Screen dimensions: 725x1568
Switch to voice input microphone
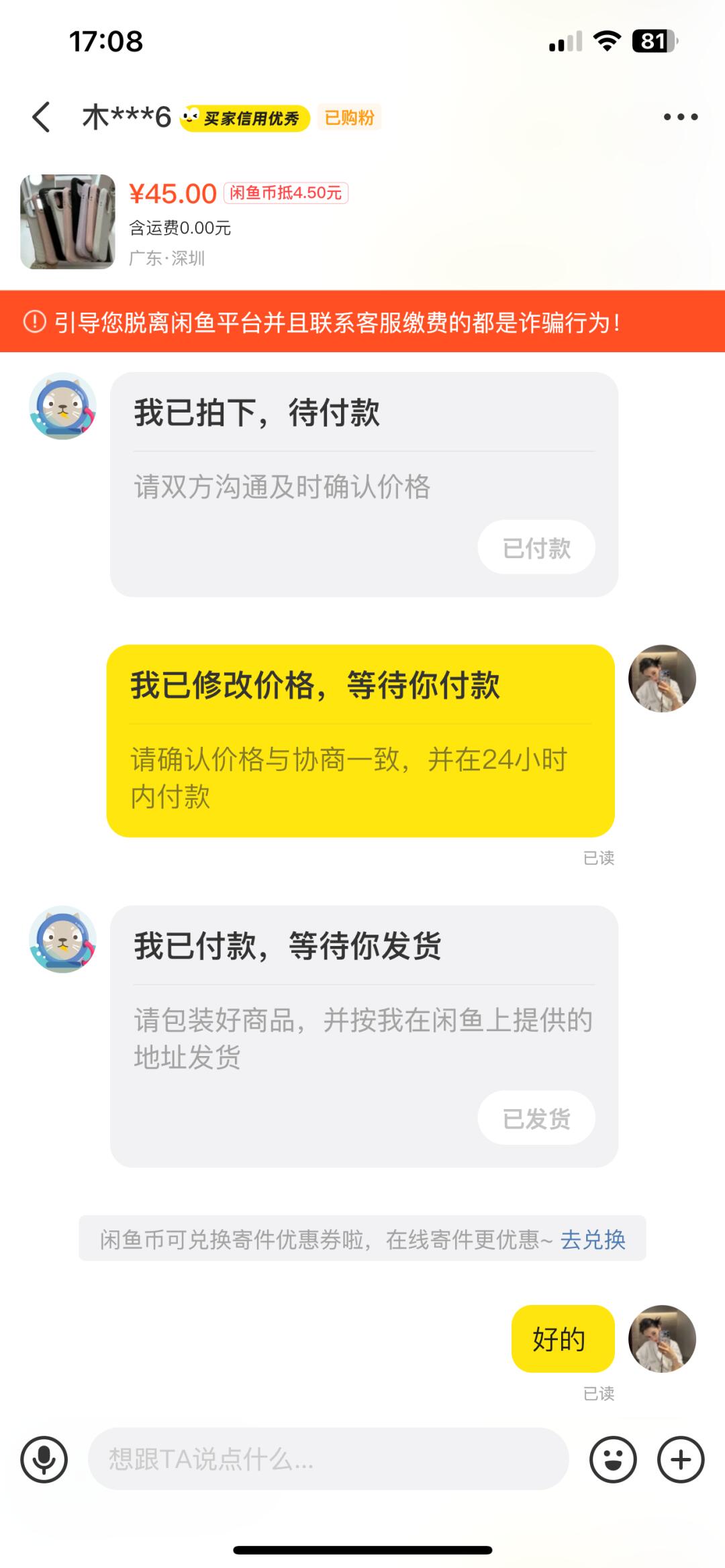tap(44, 1459)
